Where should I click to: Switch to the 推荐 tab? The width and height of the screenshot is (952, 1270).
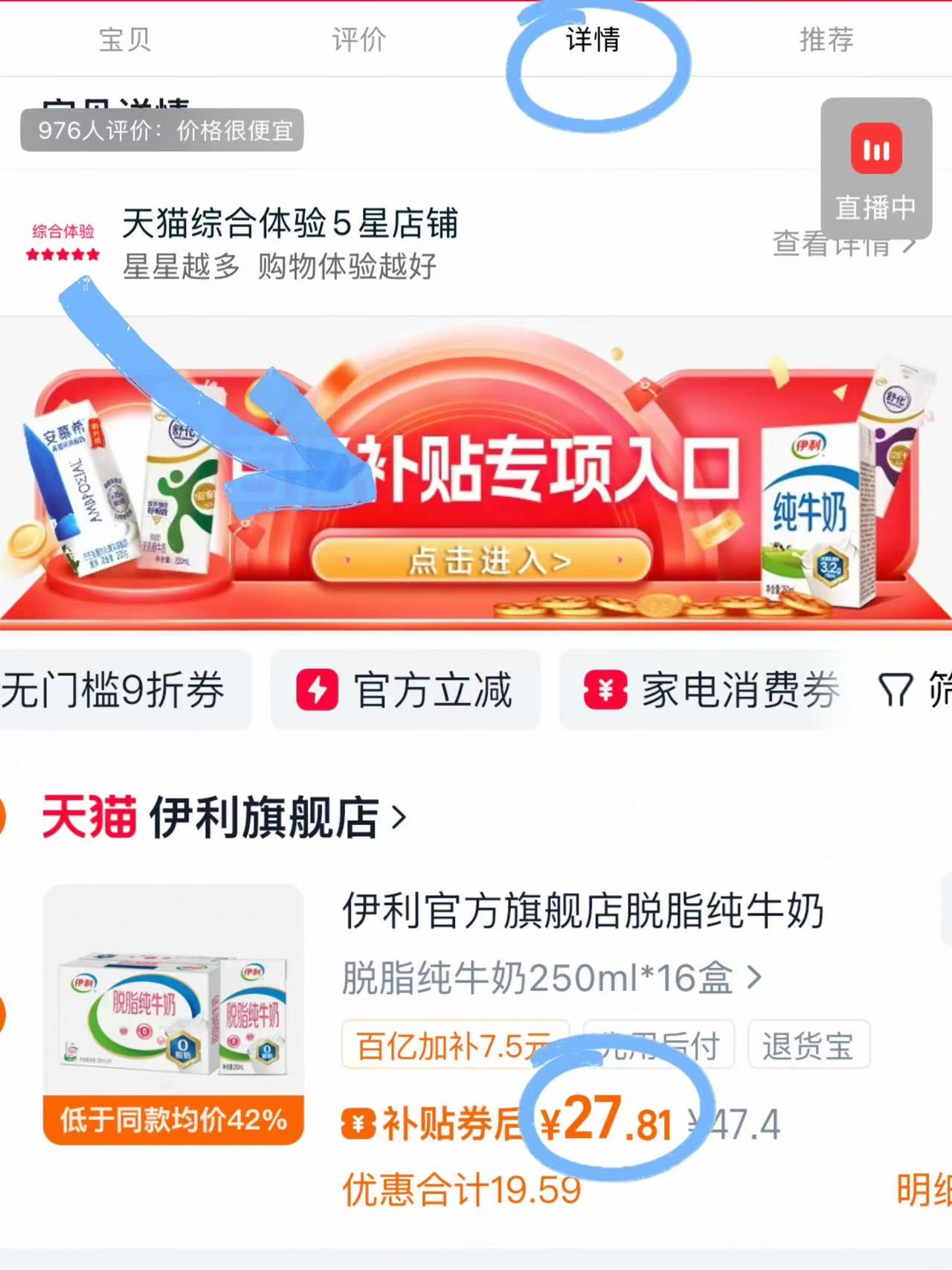pos(827,42)
